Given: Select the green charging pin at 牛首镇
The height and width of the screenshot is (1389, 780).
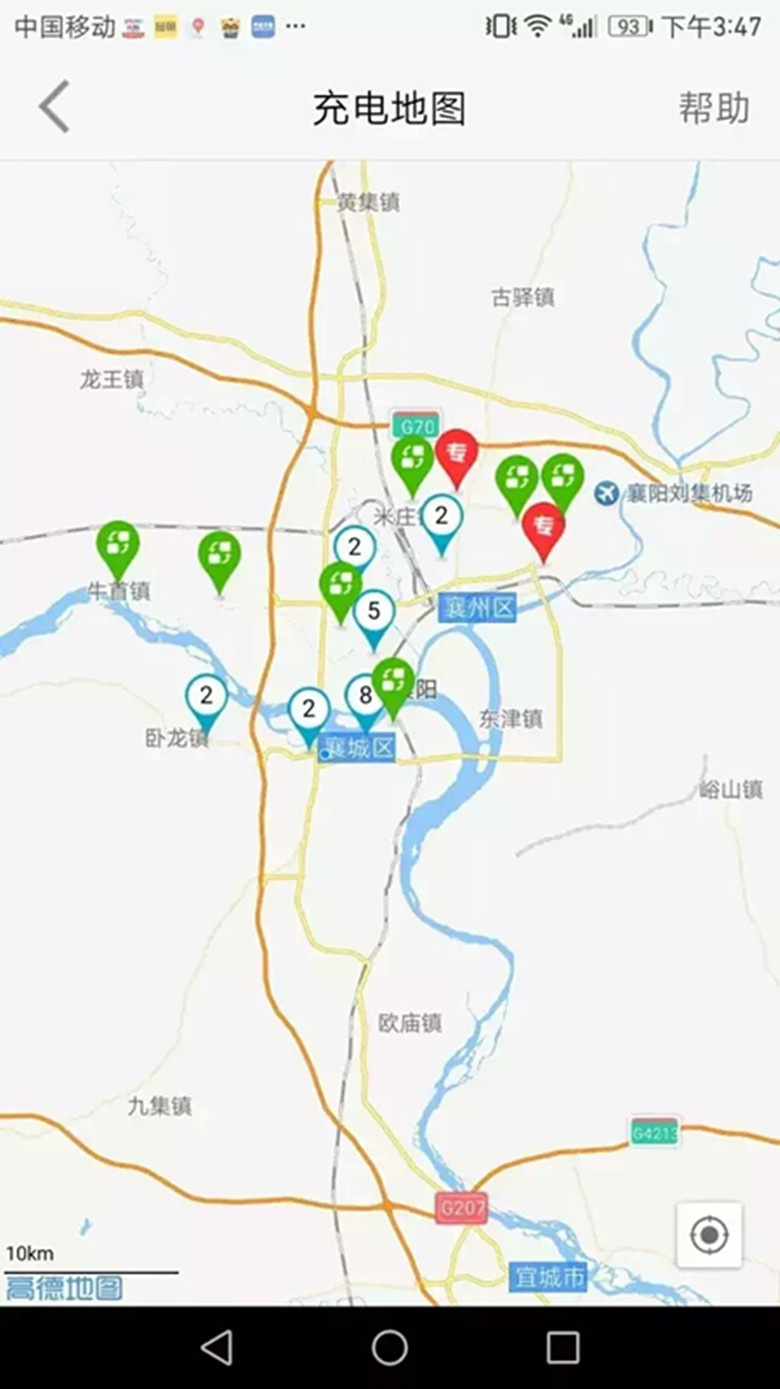Looking at the screenshot, I should tap(117, 549).
